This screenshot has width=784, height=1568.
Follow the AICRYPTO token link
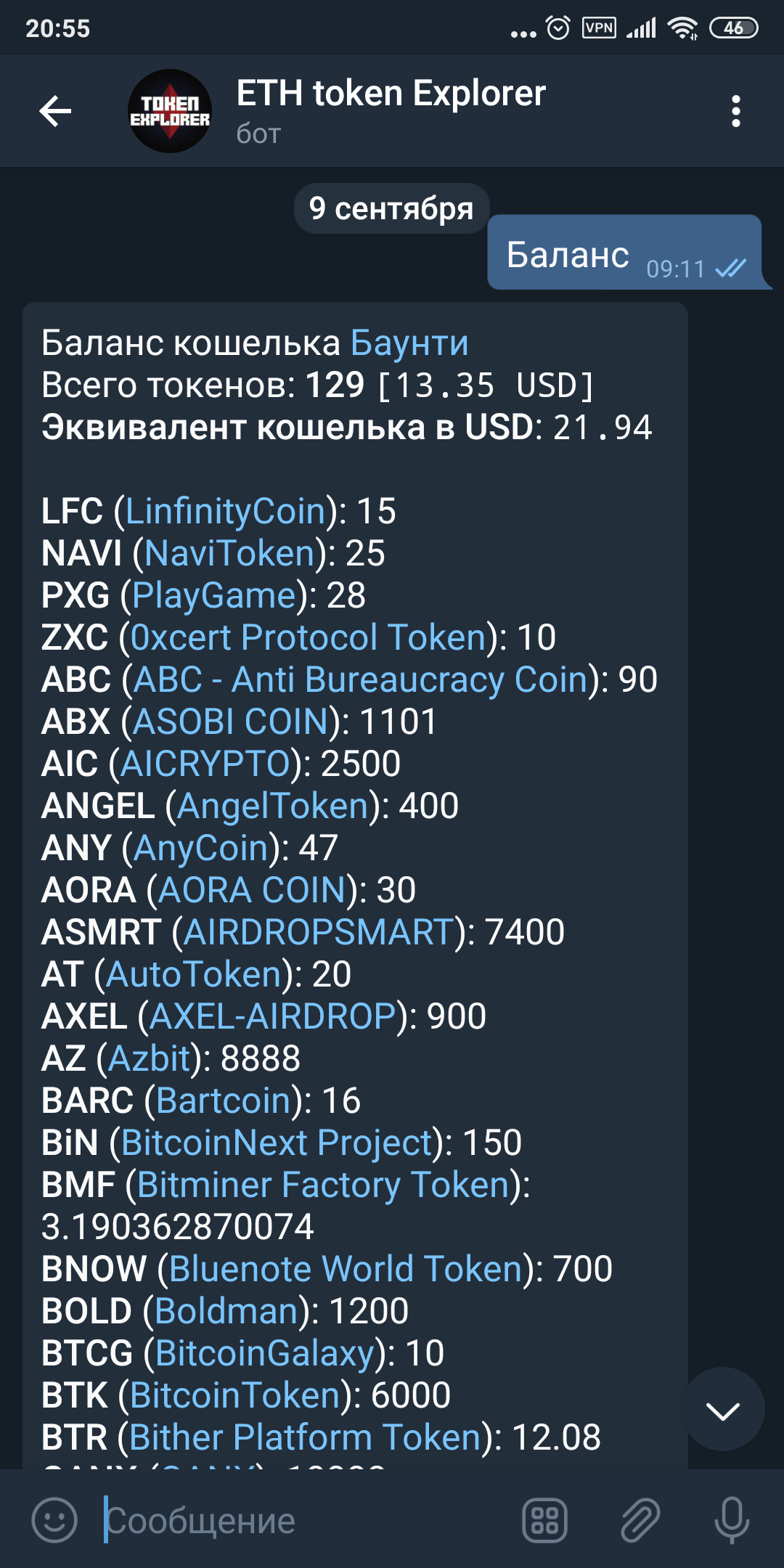coord(205,764)
